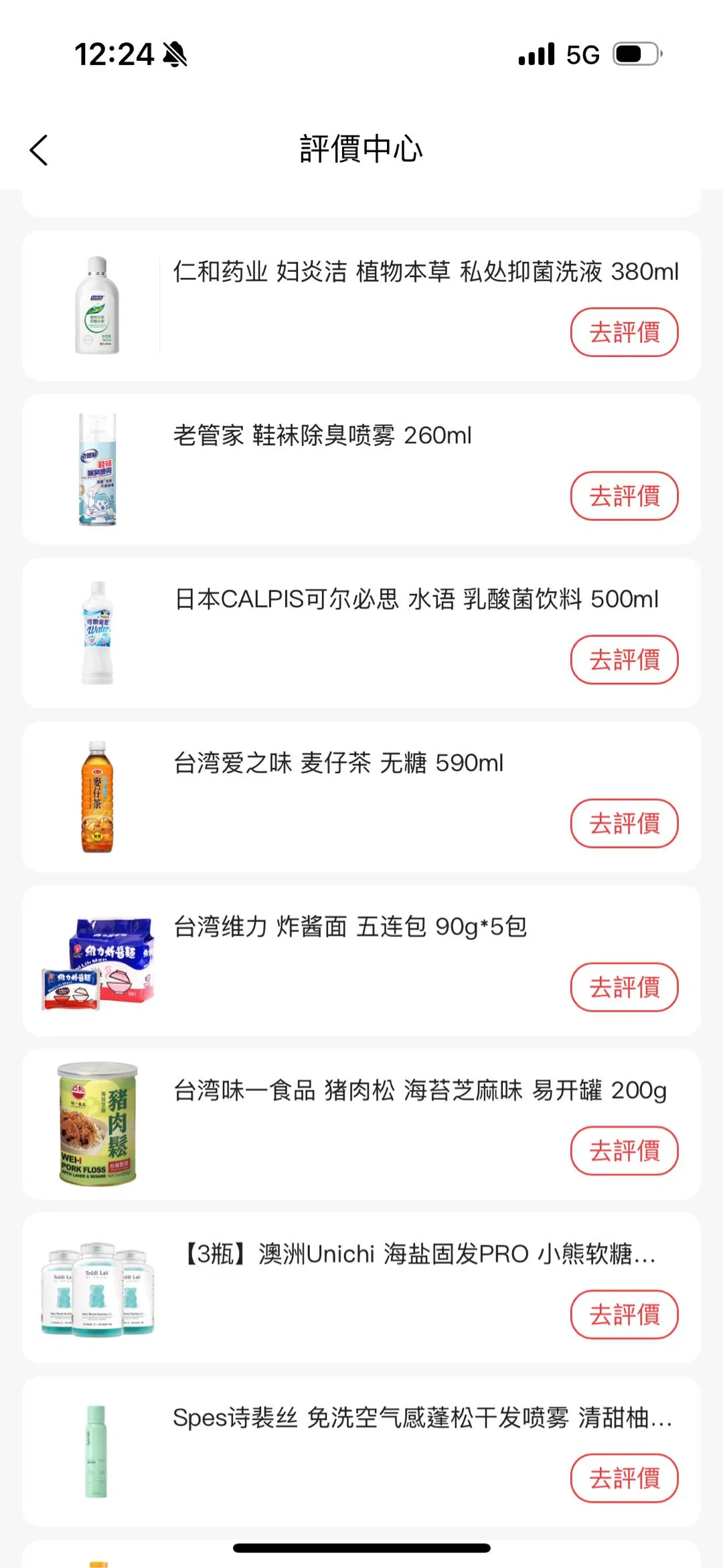Viewport: 723px width, 1568px height.
Task: Tap 去評價 for 日本CALPIS可尔必思 水语
Action: coord(624,659)
